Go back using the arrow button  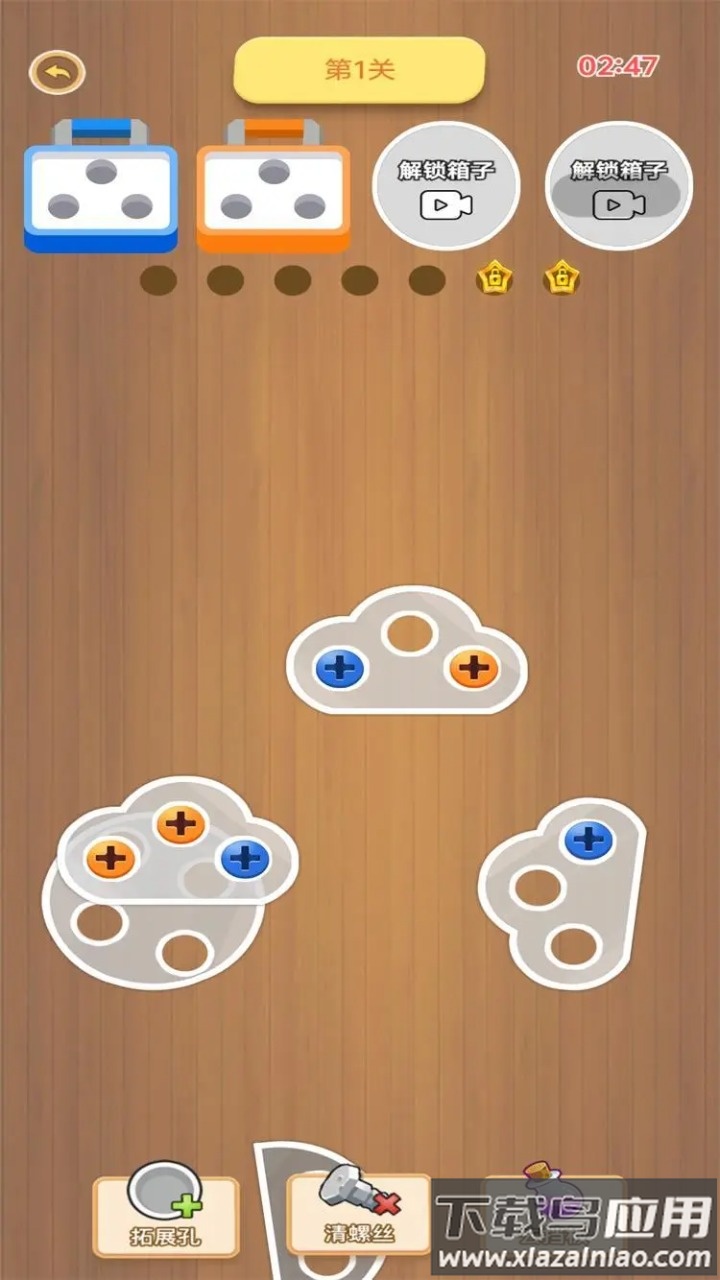57,72
